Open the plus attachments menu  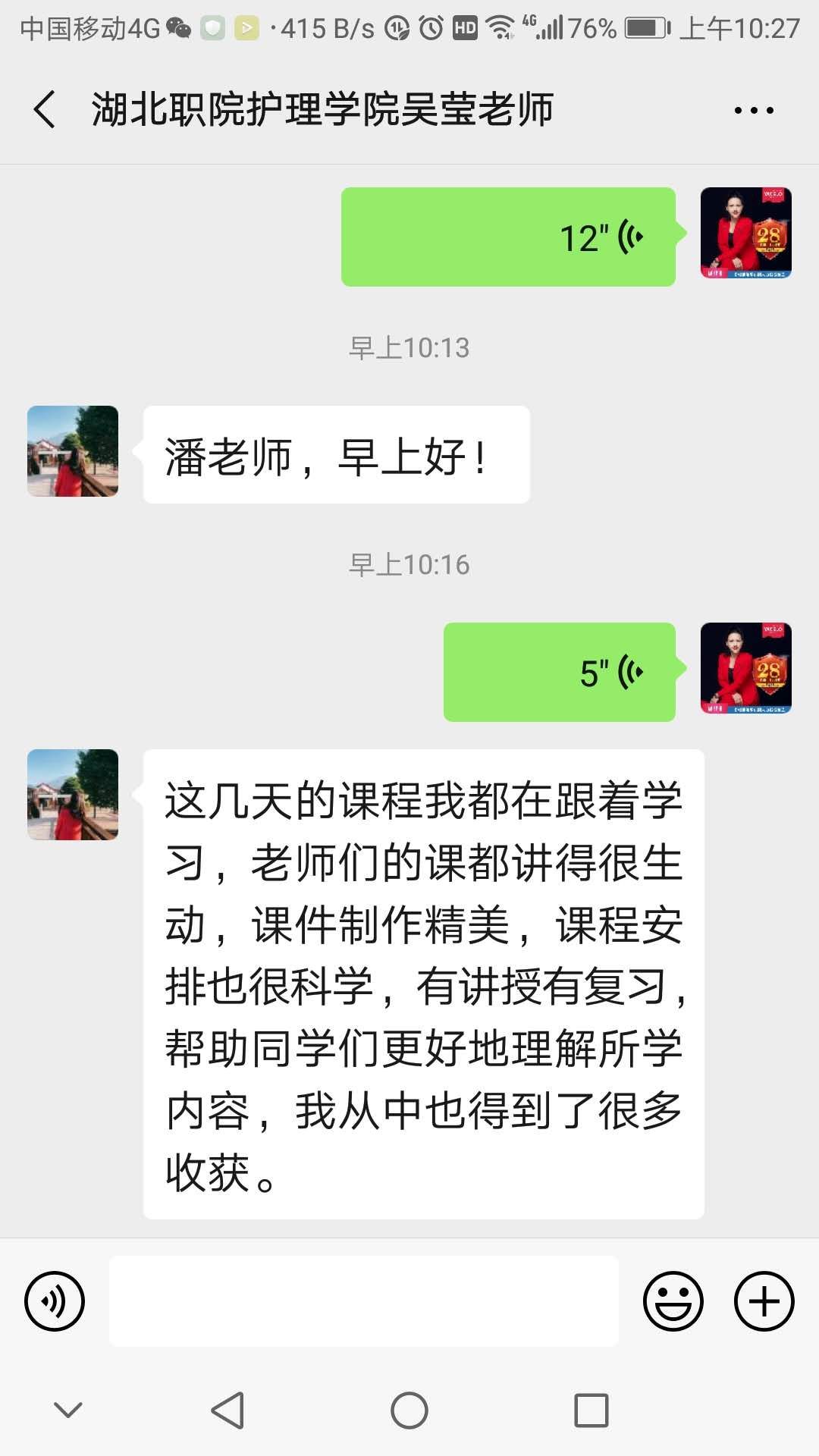pyautogui.click(x=764, y=1301)
